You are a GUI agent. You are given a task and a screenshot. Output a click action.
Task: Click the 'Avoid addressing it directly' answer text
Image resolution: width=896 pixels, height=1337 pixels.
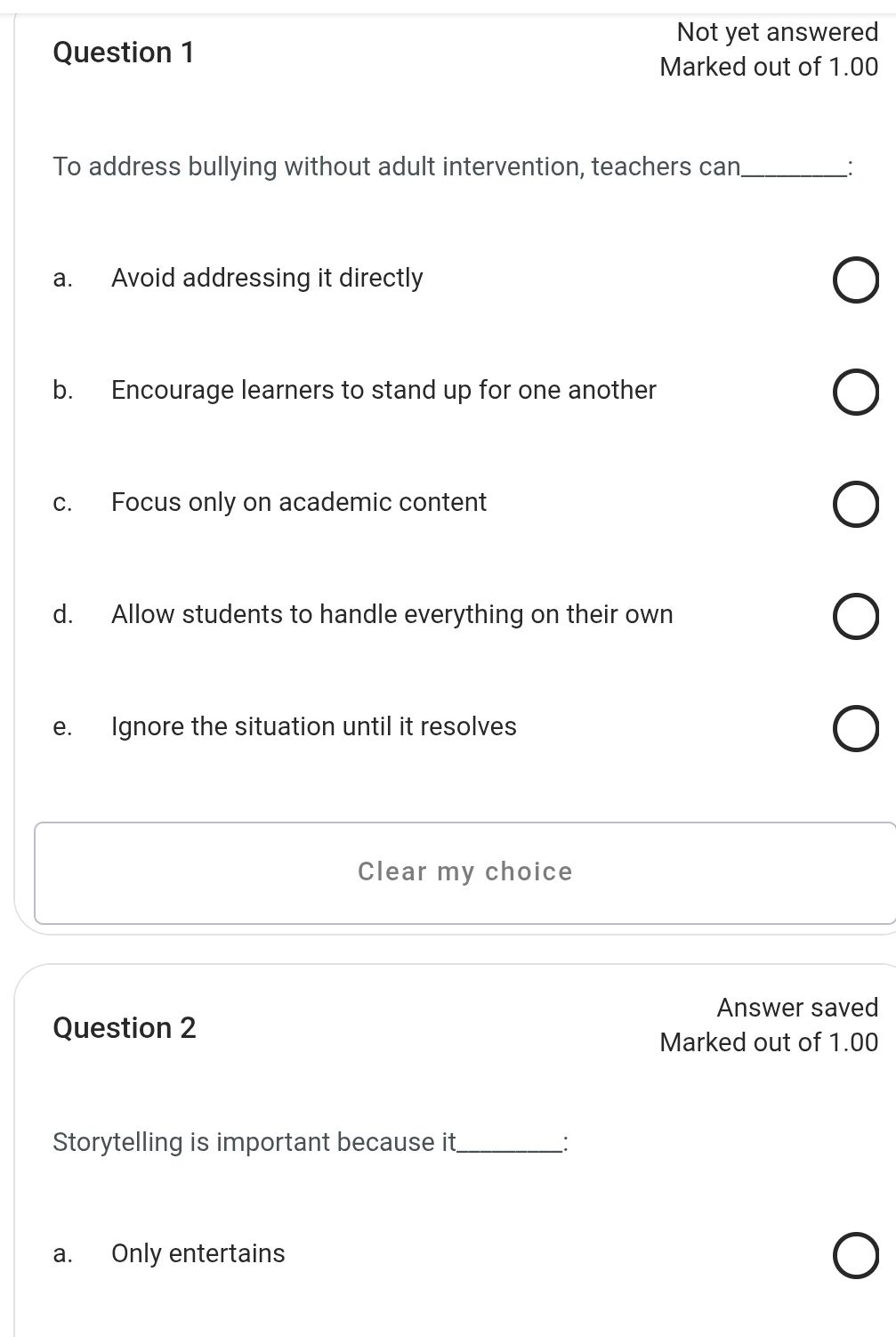coord(267,277)
